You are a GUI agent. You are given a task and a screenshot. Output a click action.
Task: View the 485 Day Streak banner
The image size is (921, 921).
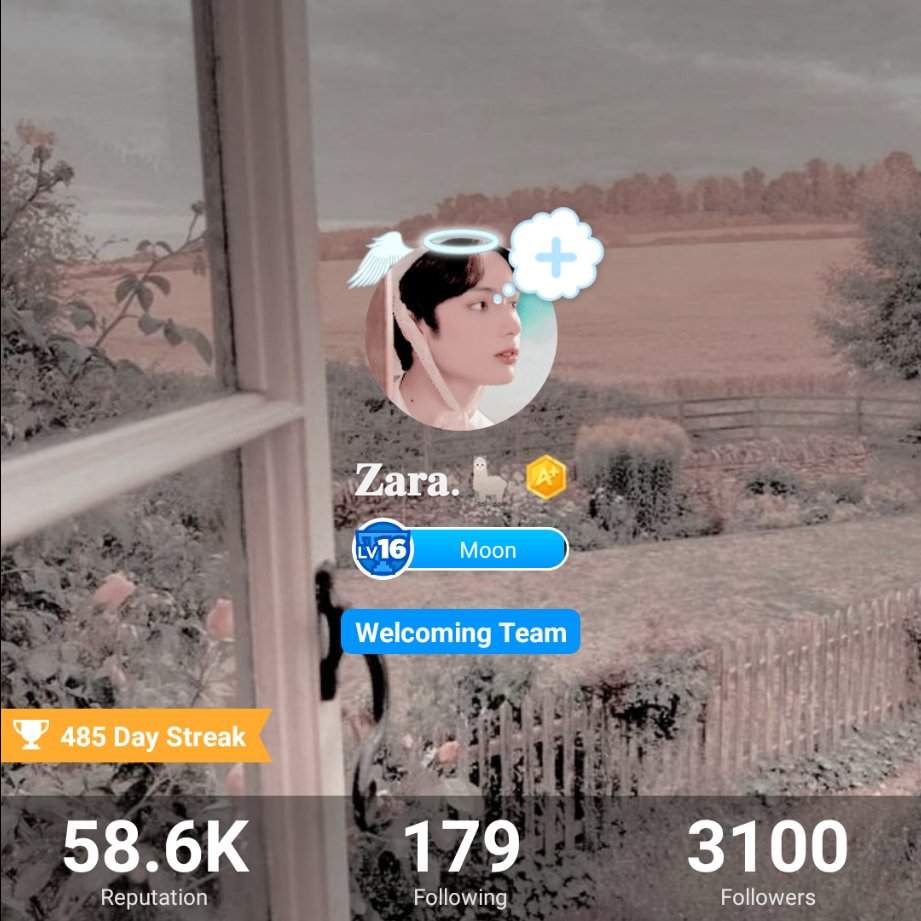pos(135,737)
